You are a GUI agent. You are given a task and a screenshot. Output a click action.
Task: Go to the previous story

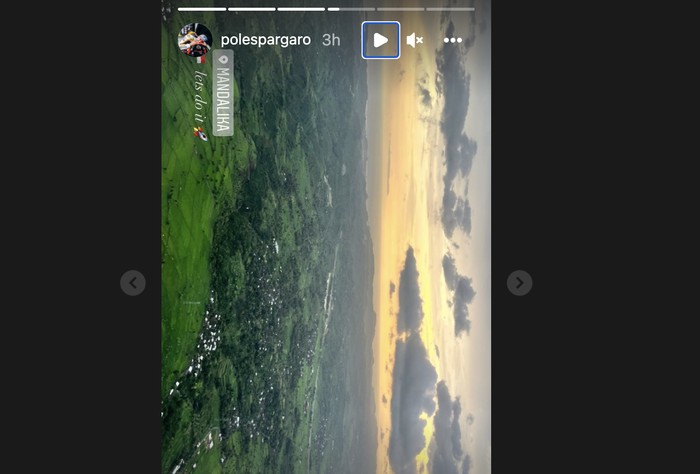(x=133, y=283)
